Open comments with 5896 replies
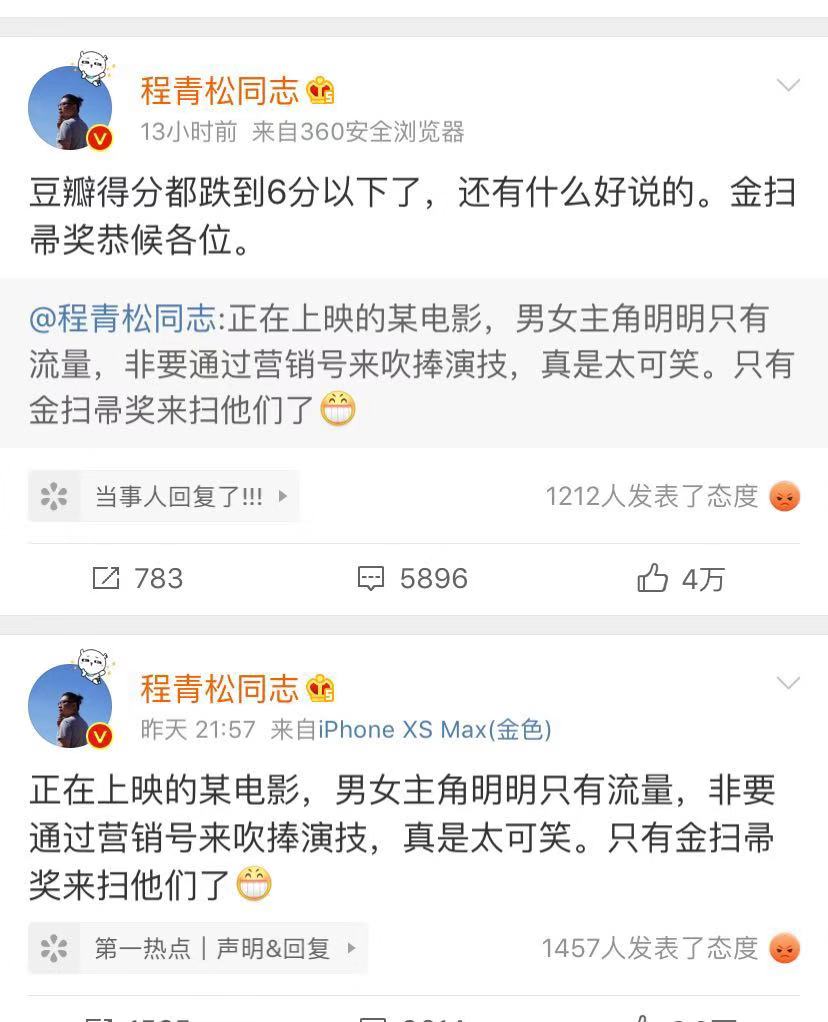 (x=413, y=578)
